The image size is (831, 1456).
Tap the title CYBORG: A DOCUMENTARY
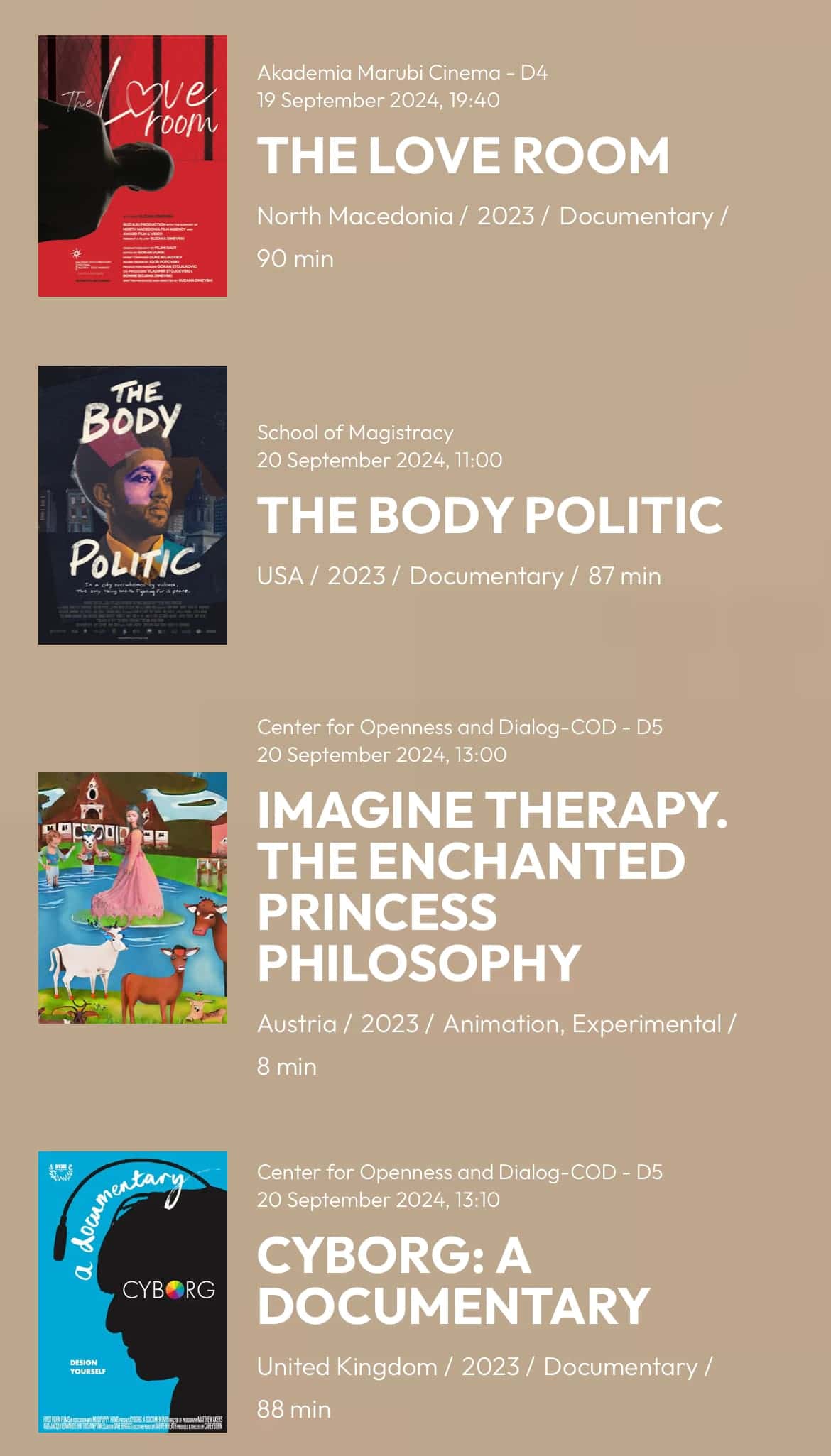click(x=452, y=1280)
